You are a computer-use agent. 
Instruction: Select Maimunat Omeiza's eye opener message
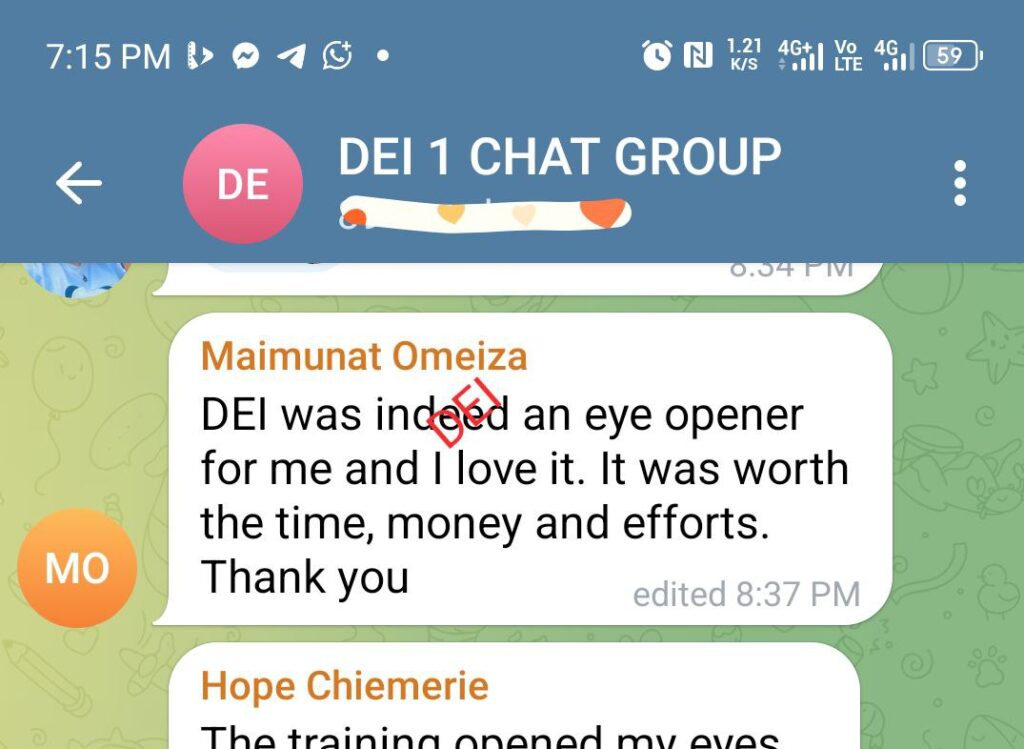tap(520, 497)
